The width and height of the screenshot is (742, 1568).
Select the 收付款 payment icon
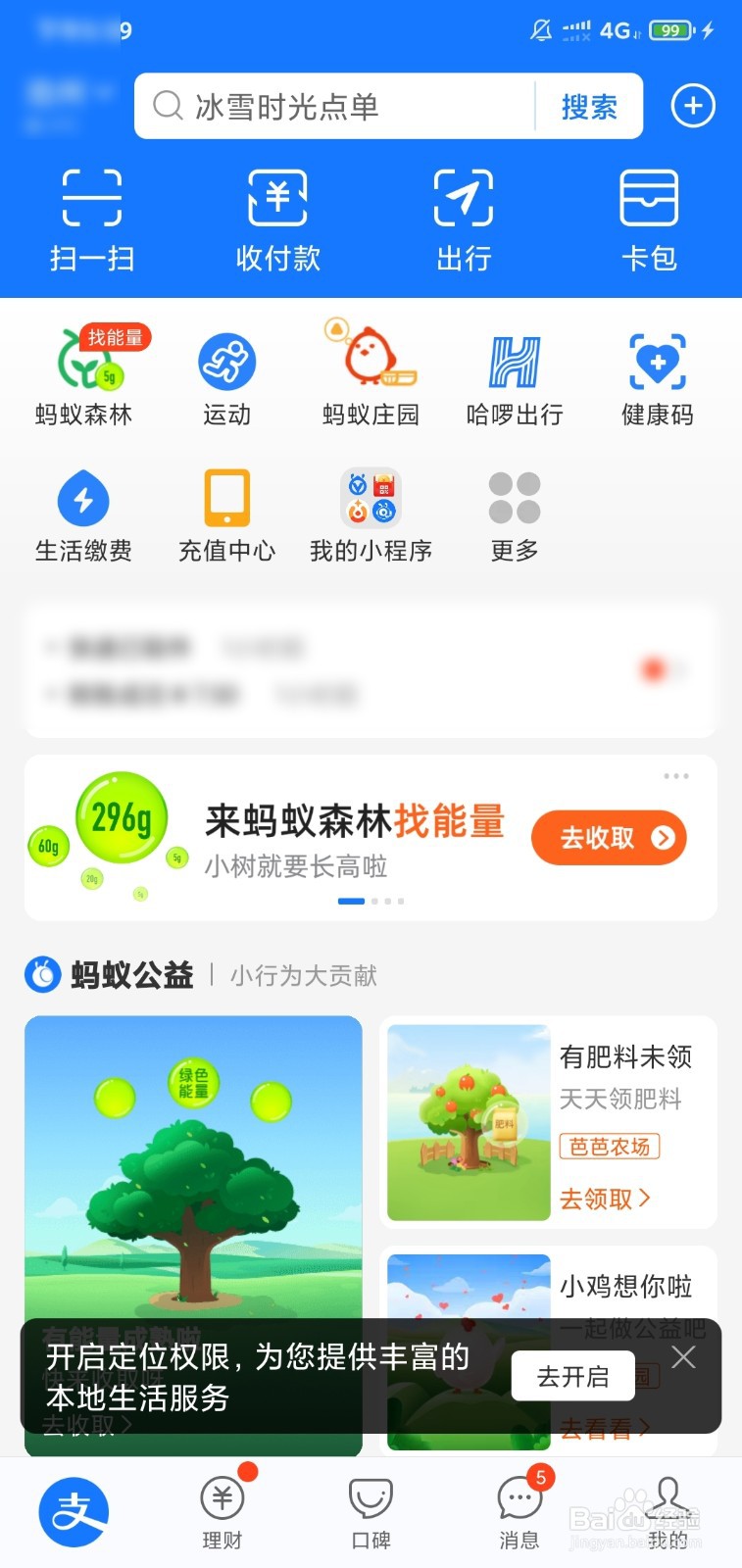pos(277,218)
